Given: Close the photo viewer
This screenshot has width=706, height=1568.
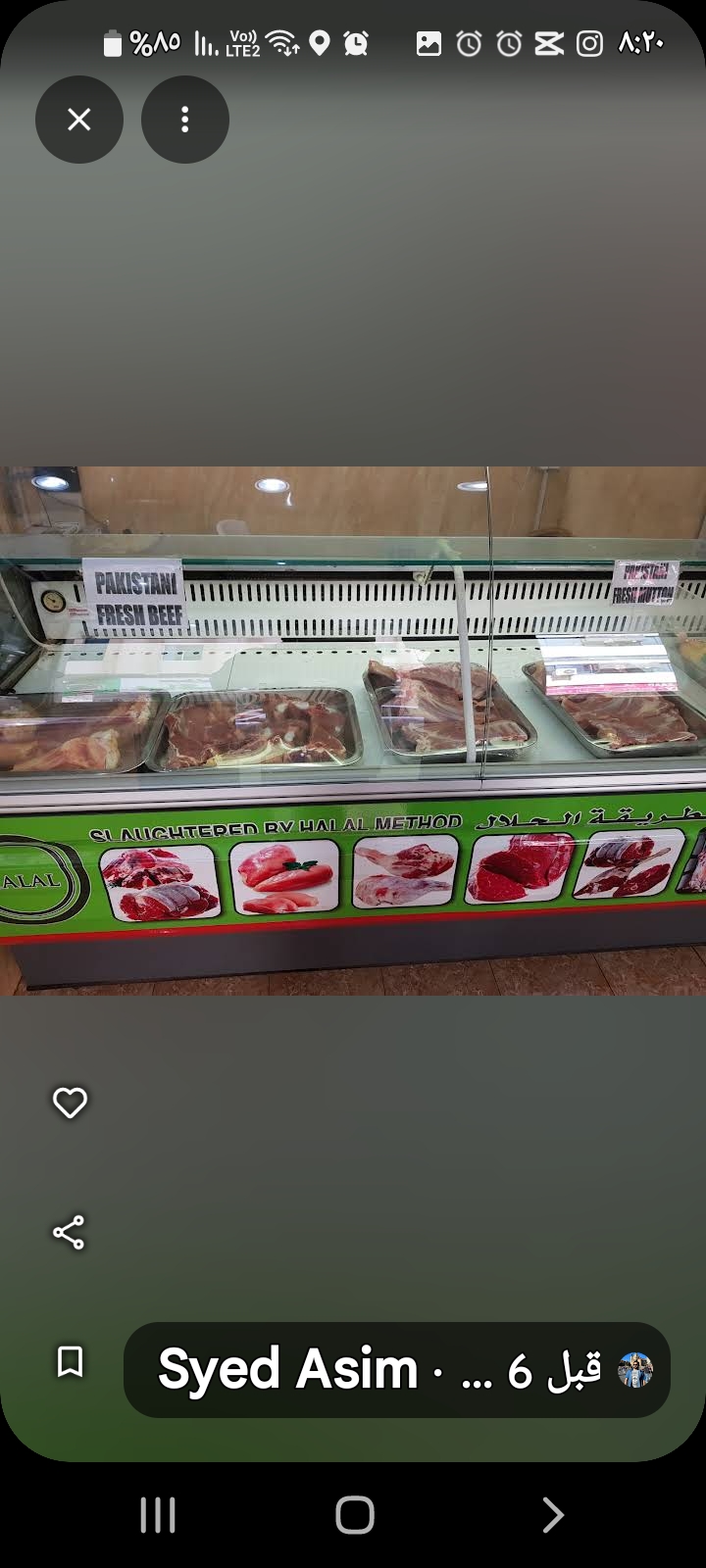Looking at the screenshot, I should click(79, 120).
